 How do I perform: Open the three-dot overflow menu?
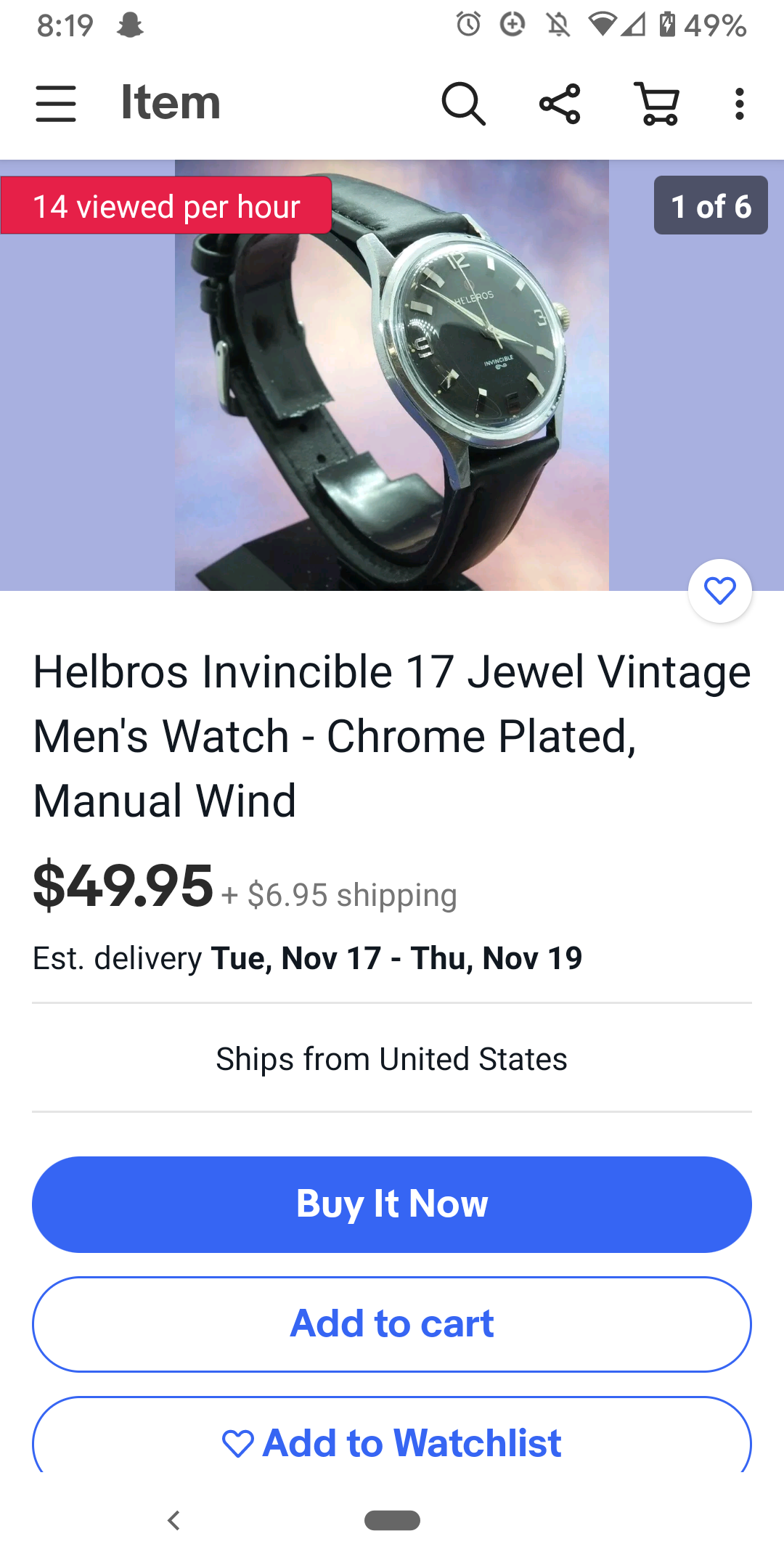coord(740,104)
